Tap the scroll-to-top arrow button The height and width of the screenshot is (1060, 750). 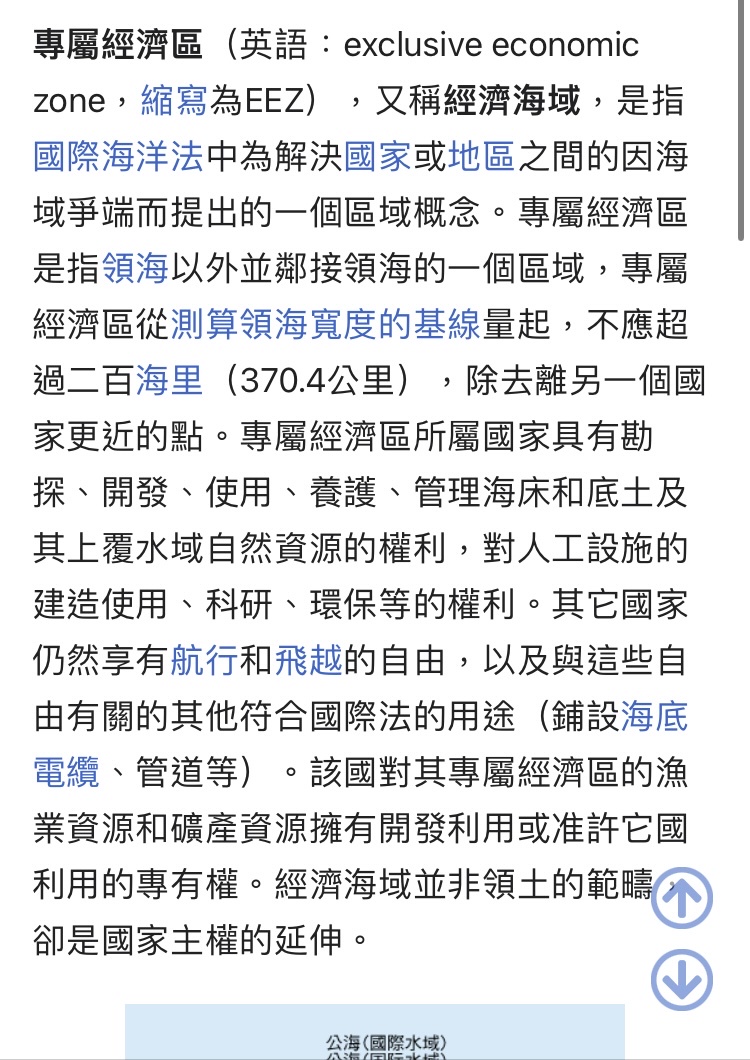(682, 898)
